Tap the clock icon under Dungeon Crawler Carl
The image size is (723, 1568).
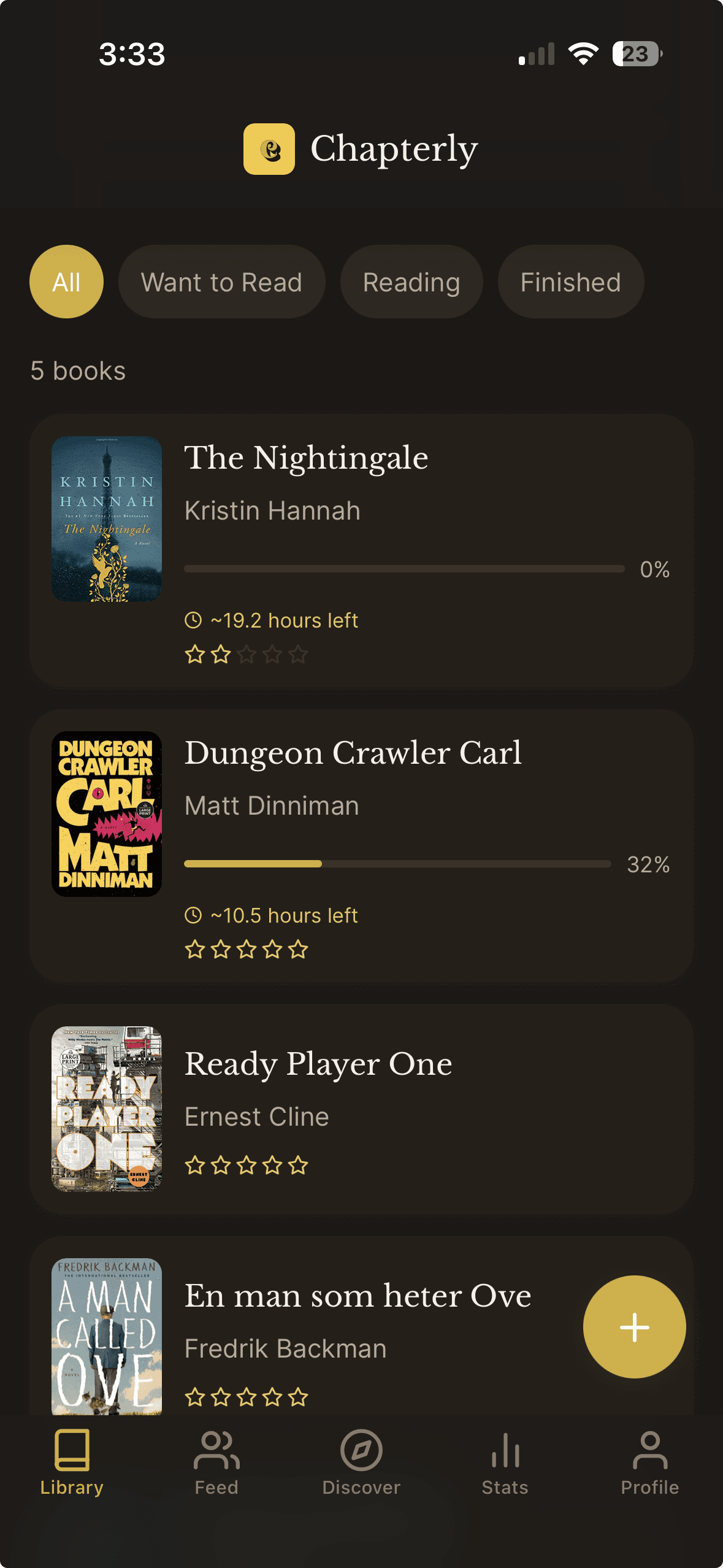(193, 915)
